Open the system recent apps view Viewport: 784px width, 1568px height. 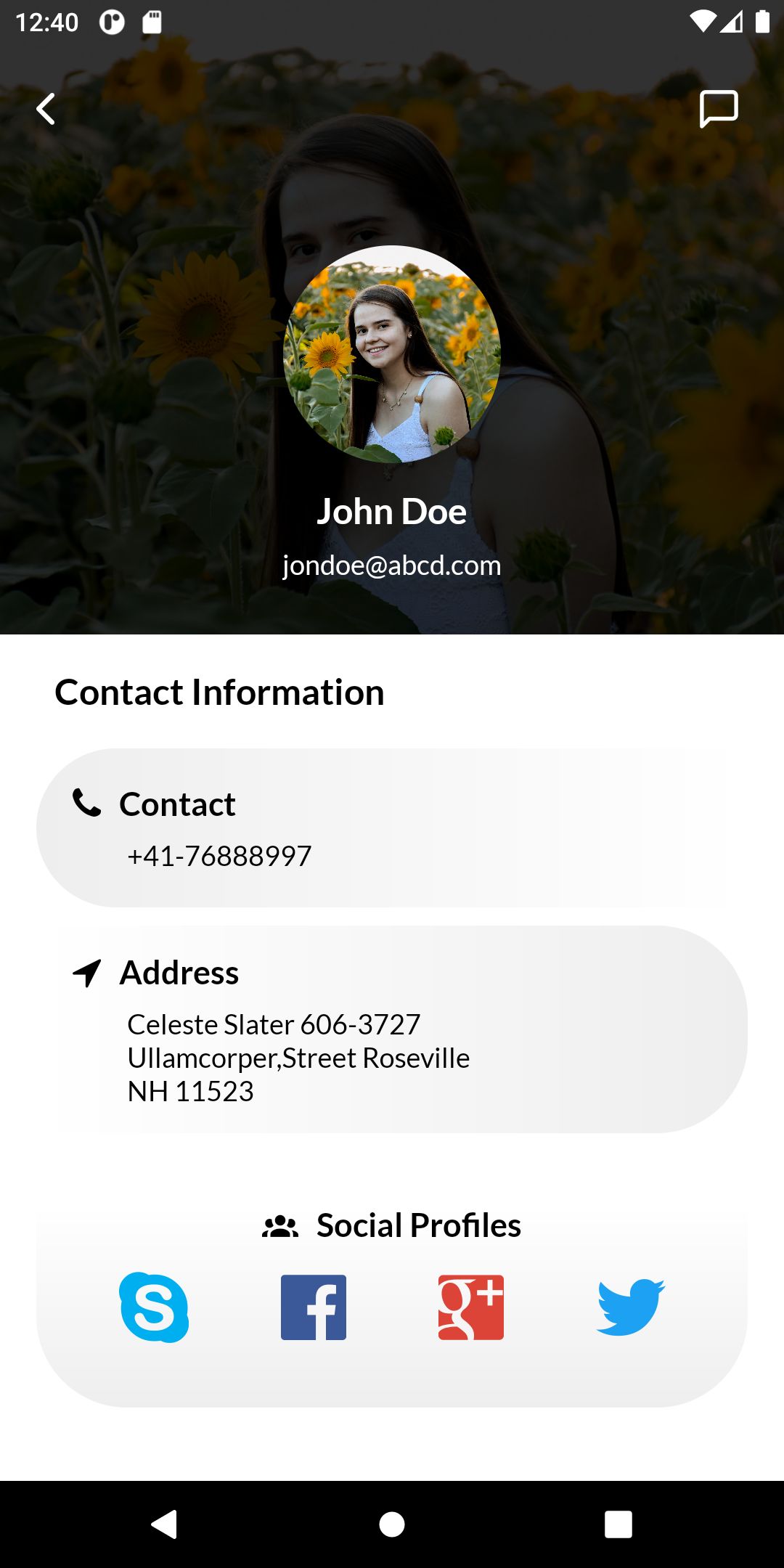pyautogui.click(x=618, y=1524)
